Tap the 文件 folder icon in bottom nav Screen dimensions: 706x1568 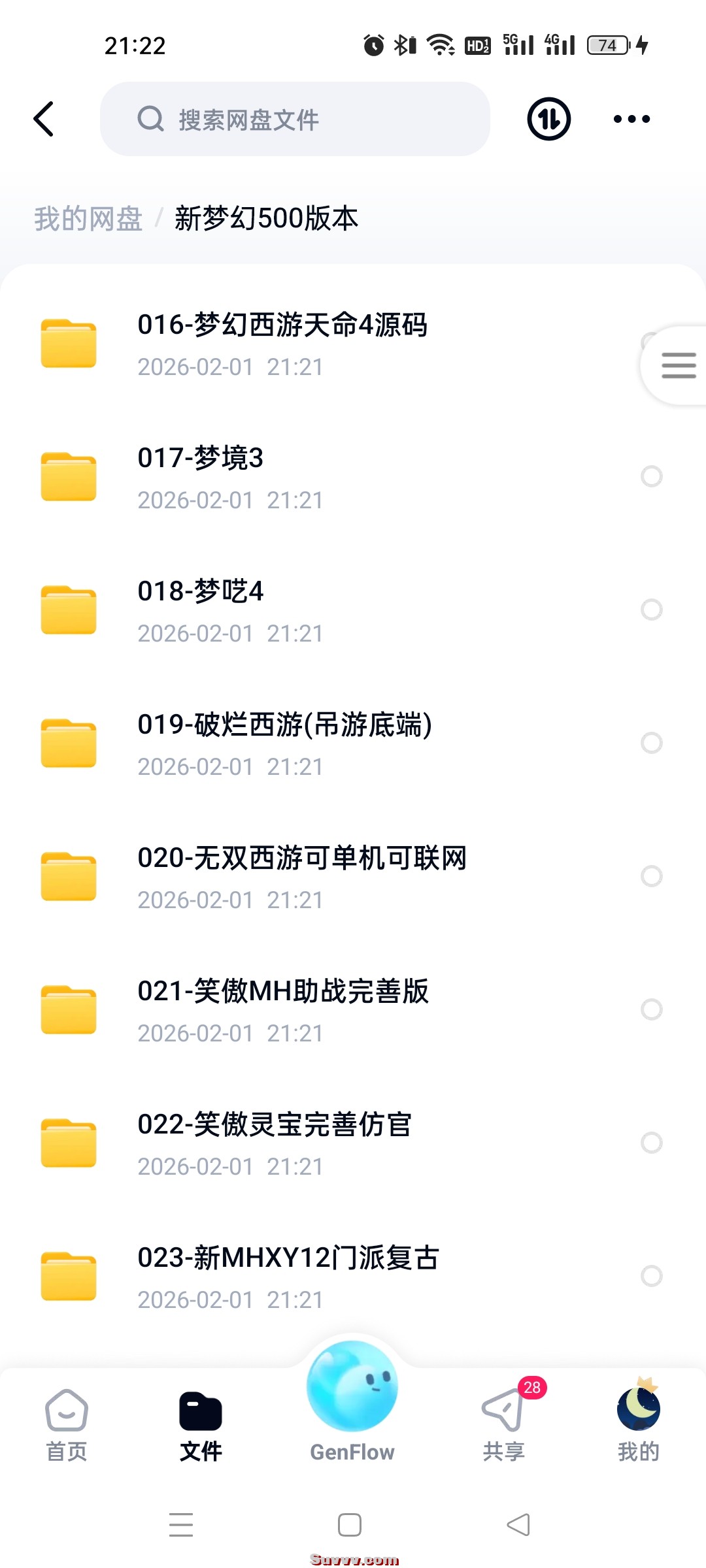[x=201, y=1408]
